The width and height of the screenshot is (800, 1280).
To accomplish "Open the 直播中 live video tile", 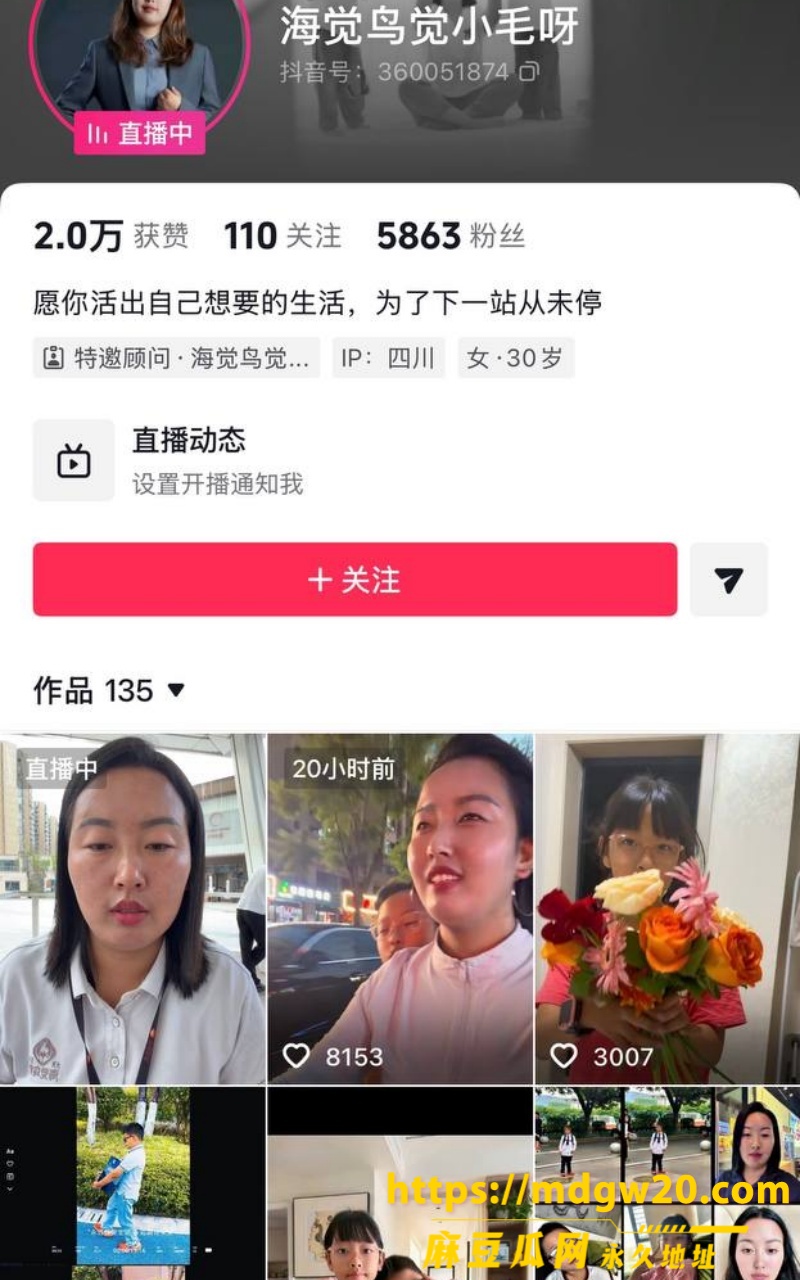I will [x=133, y=908].
